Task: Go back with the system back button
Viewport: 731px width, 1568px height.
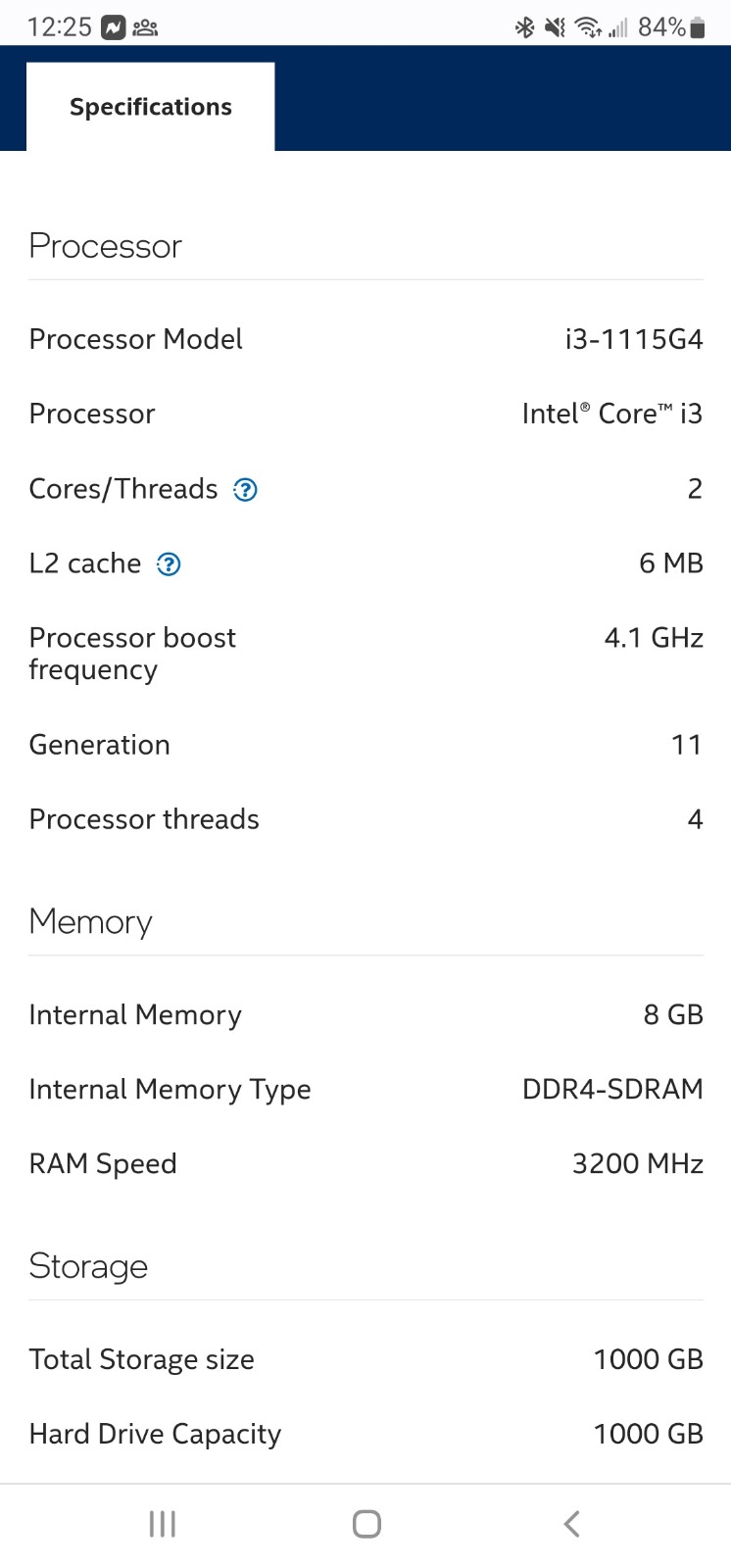Action: (572, 1524)
